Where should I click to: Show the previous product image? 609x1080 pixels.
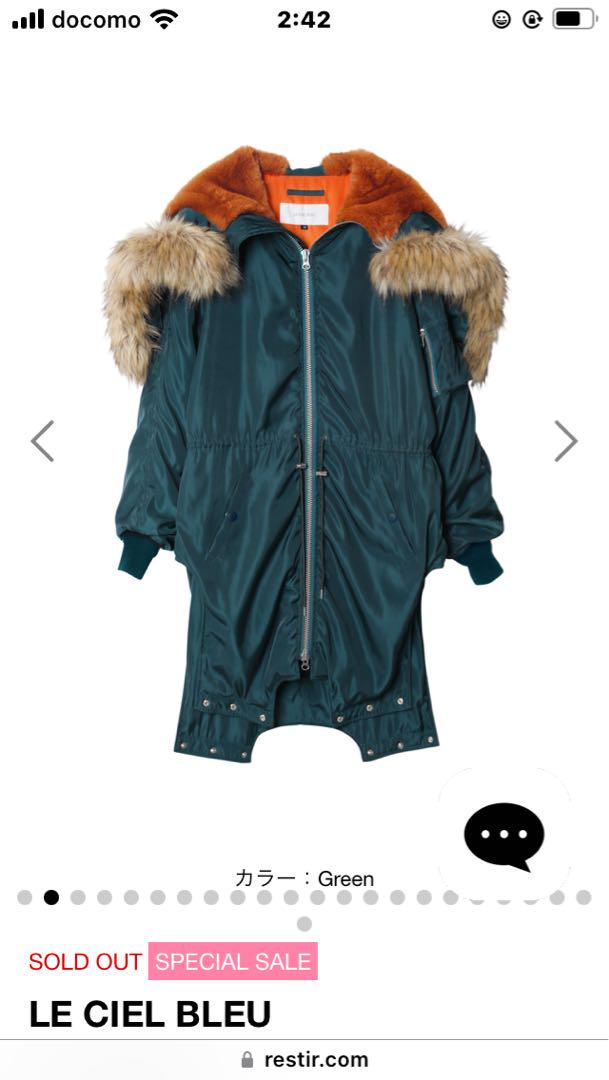click(x=42, y=441)
